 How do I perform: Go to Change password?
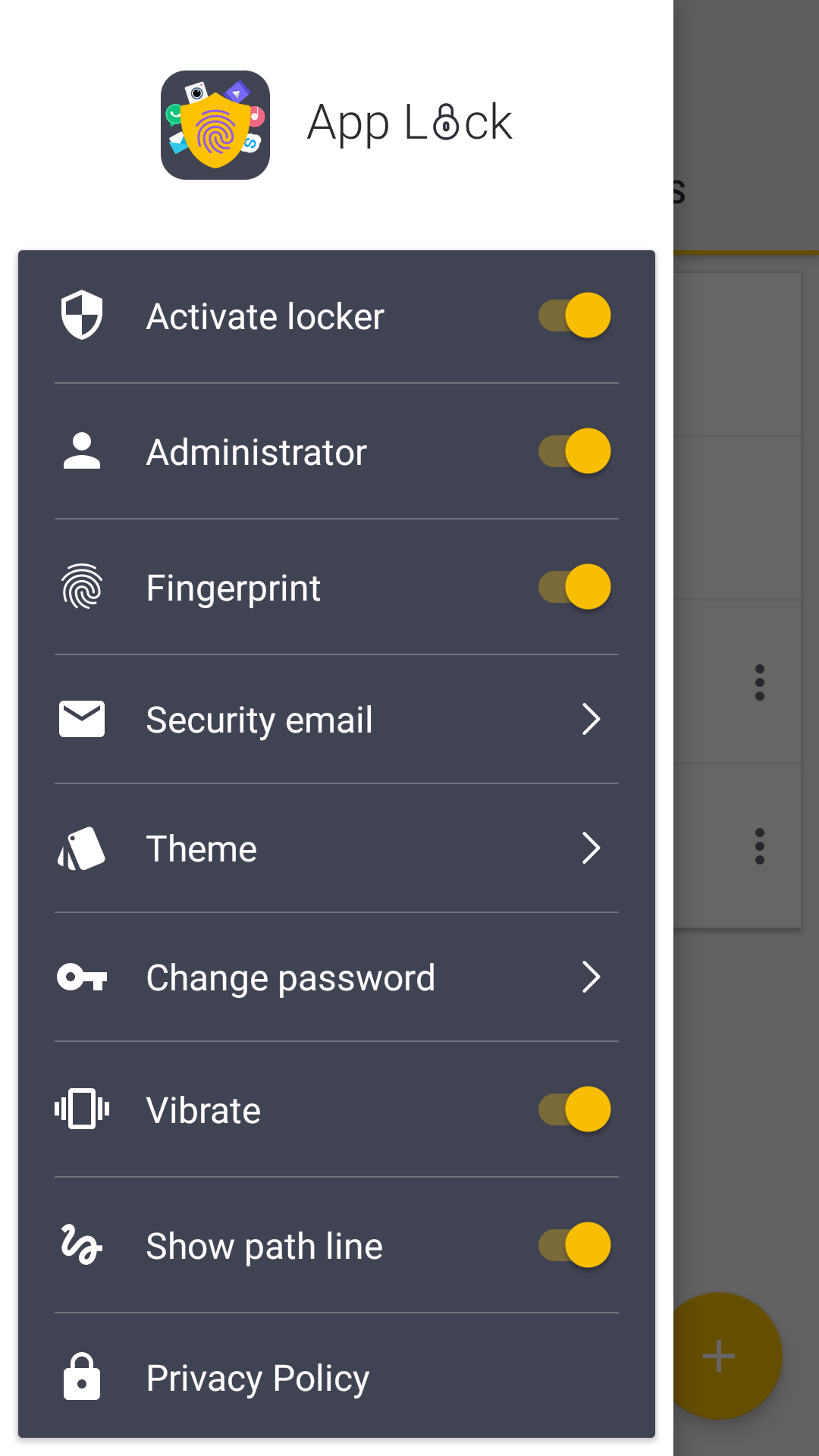tap(336, 977)
